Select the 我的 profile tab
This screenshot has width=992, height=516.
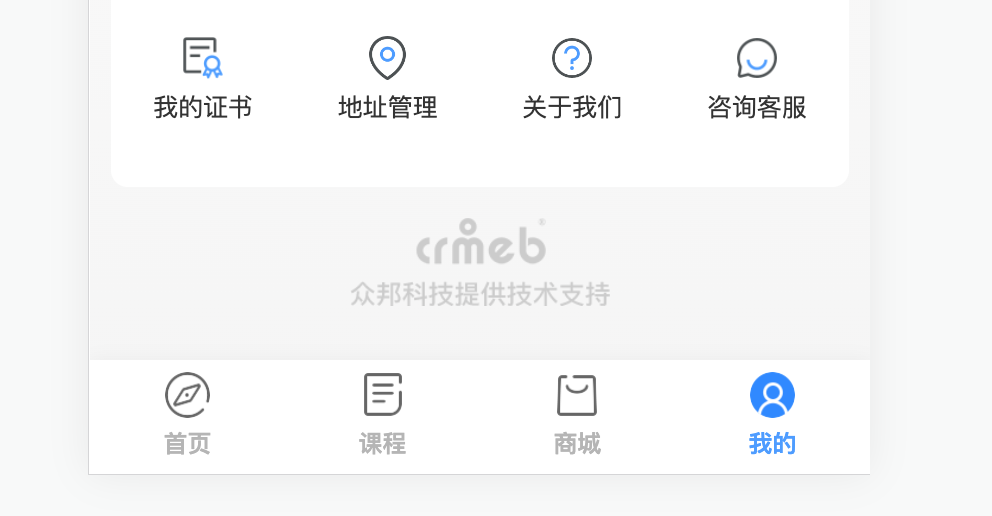(772, 413)
